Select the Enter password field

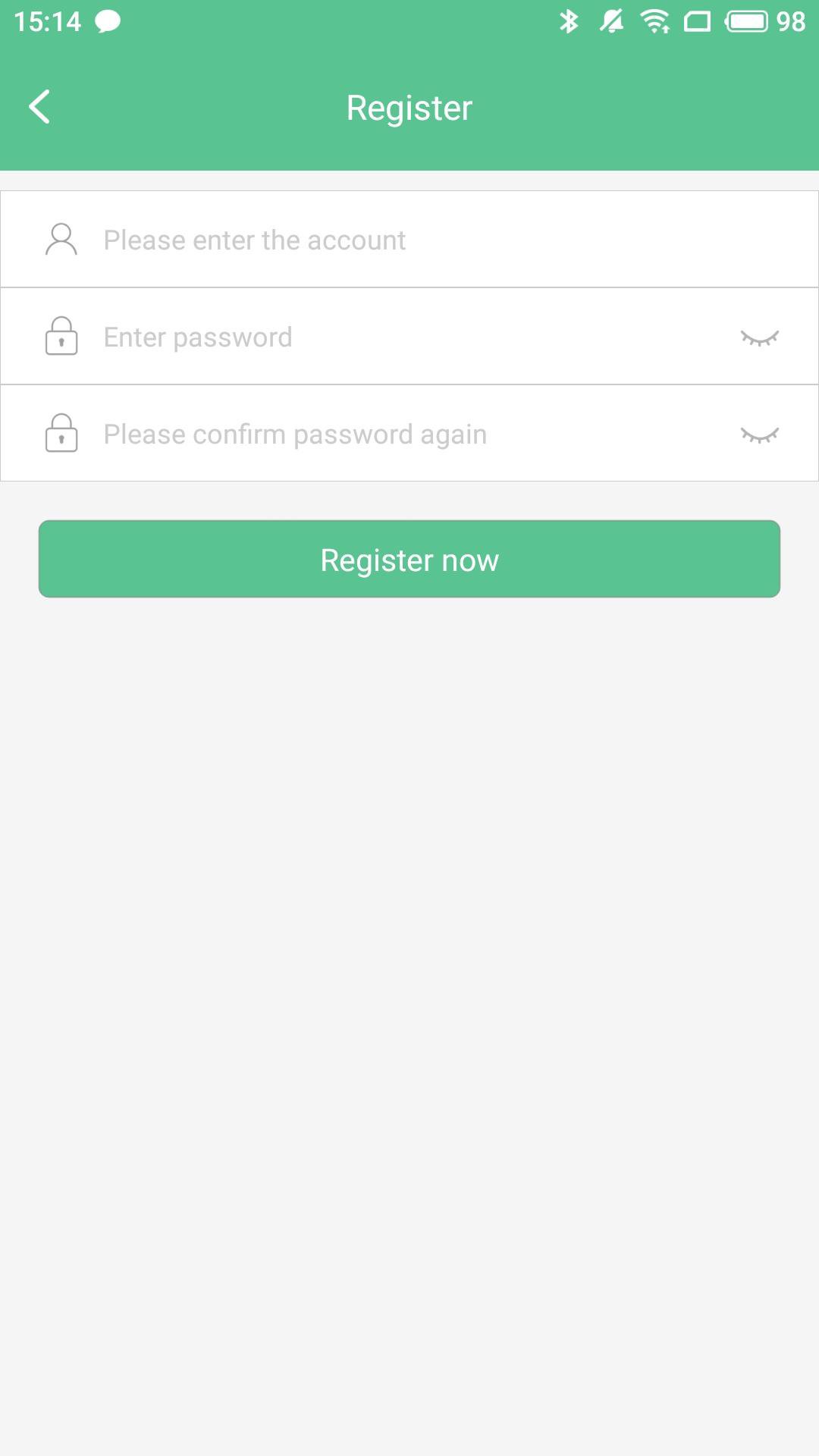[x=409, y=337]
